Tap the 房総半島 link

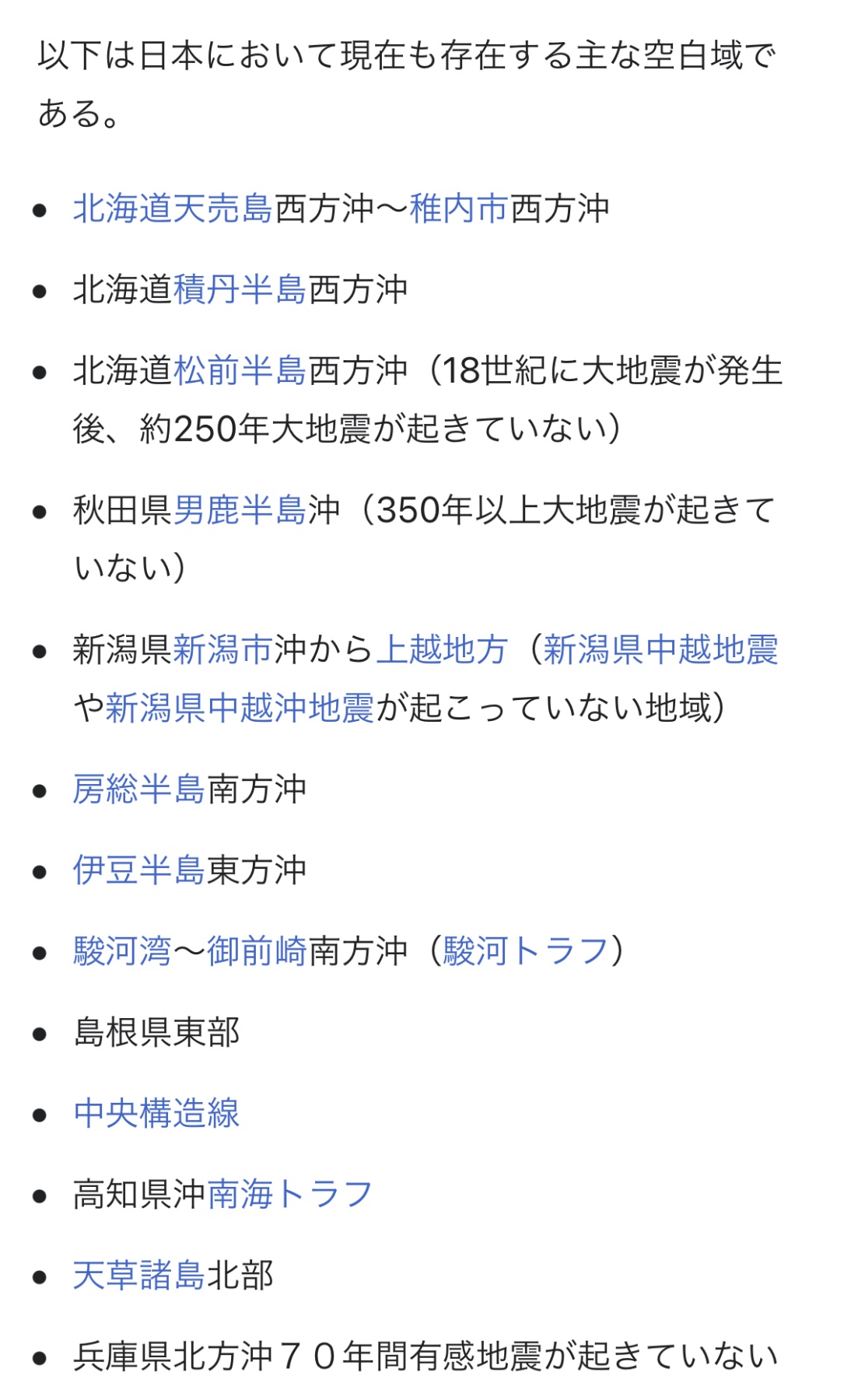pyautogui.click(x=139, y=789)
